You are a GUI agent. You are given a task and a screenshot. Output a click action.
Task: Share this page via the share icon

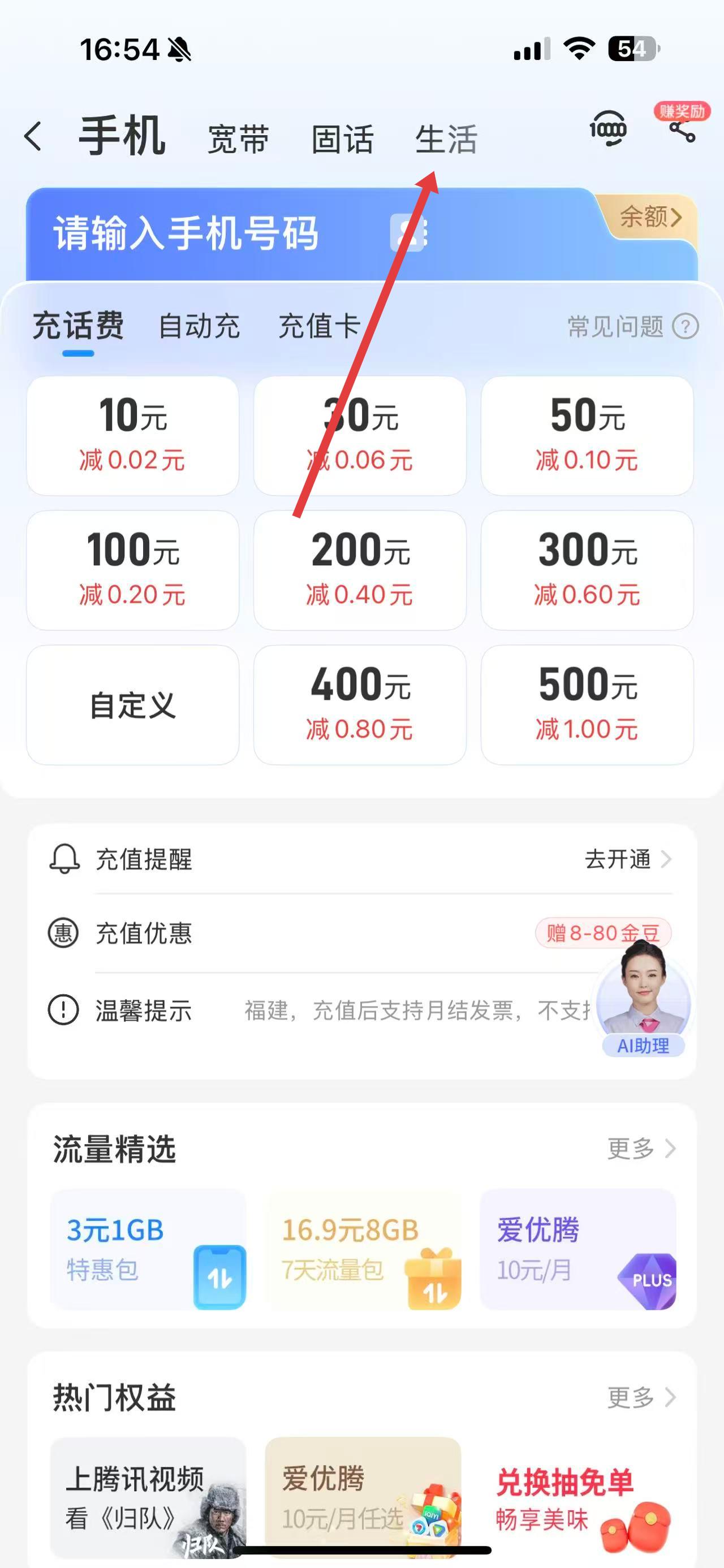[682, 130]
